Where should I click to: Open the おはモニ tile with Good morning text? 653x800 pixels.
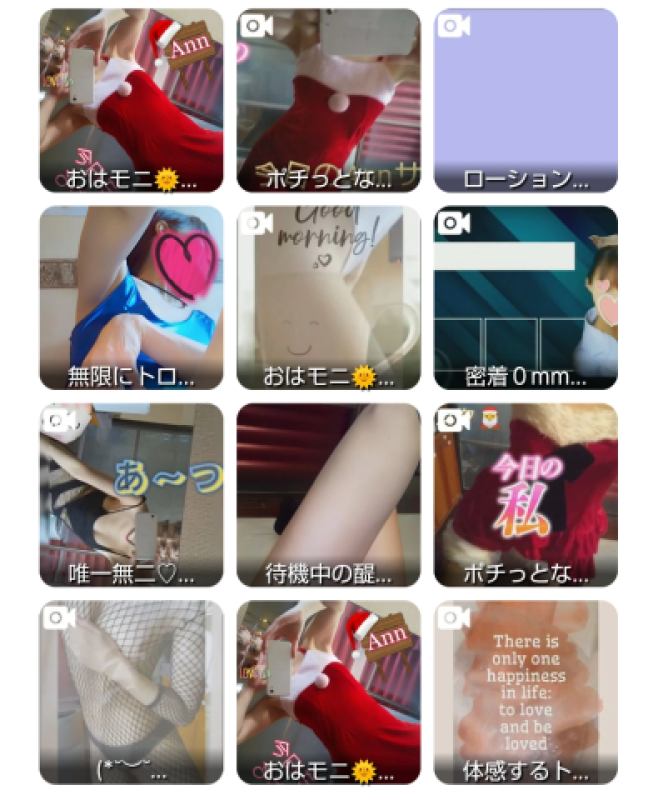coord(328,297)
